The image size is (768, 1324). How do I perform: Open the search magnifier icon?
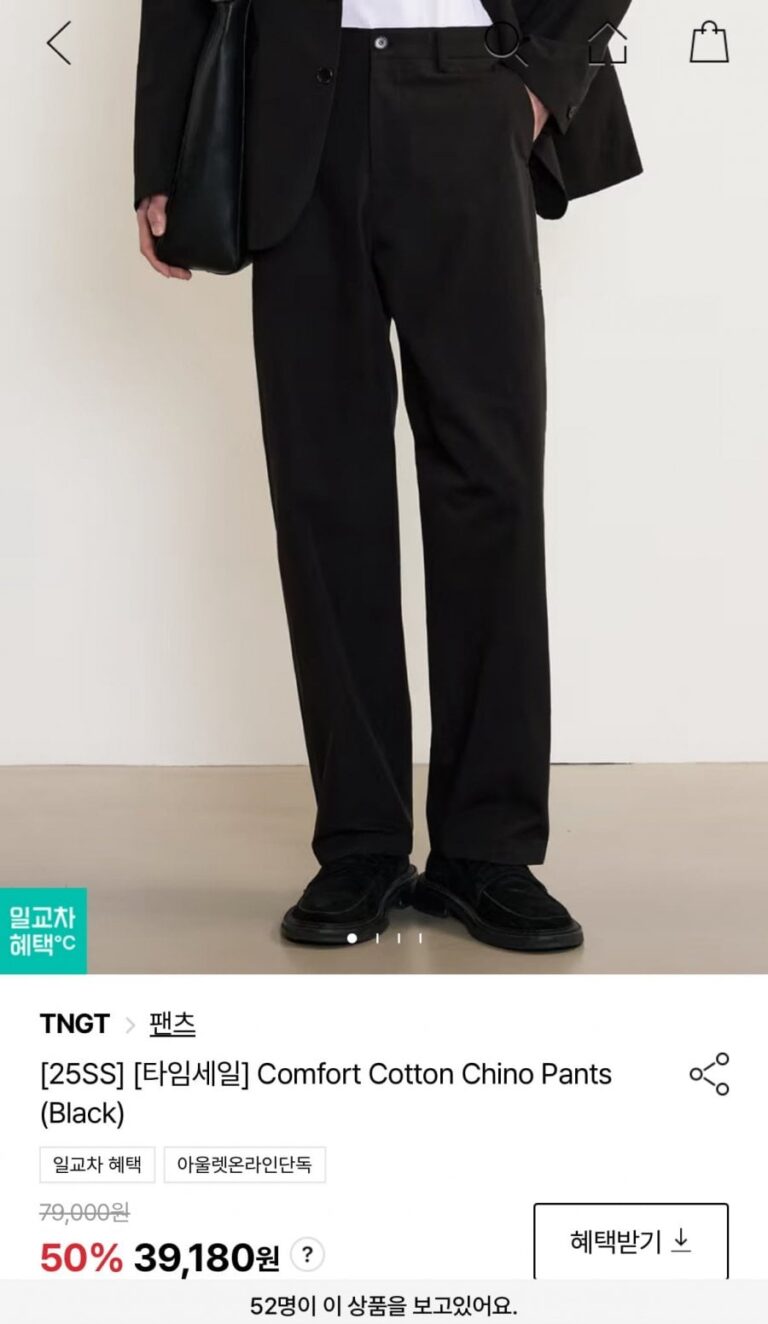click(506, 43)
